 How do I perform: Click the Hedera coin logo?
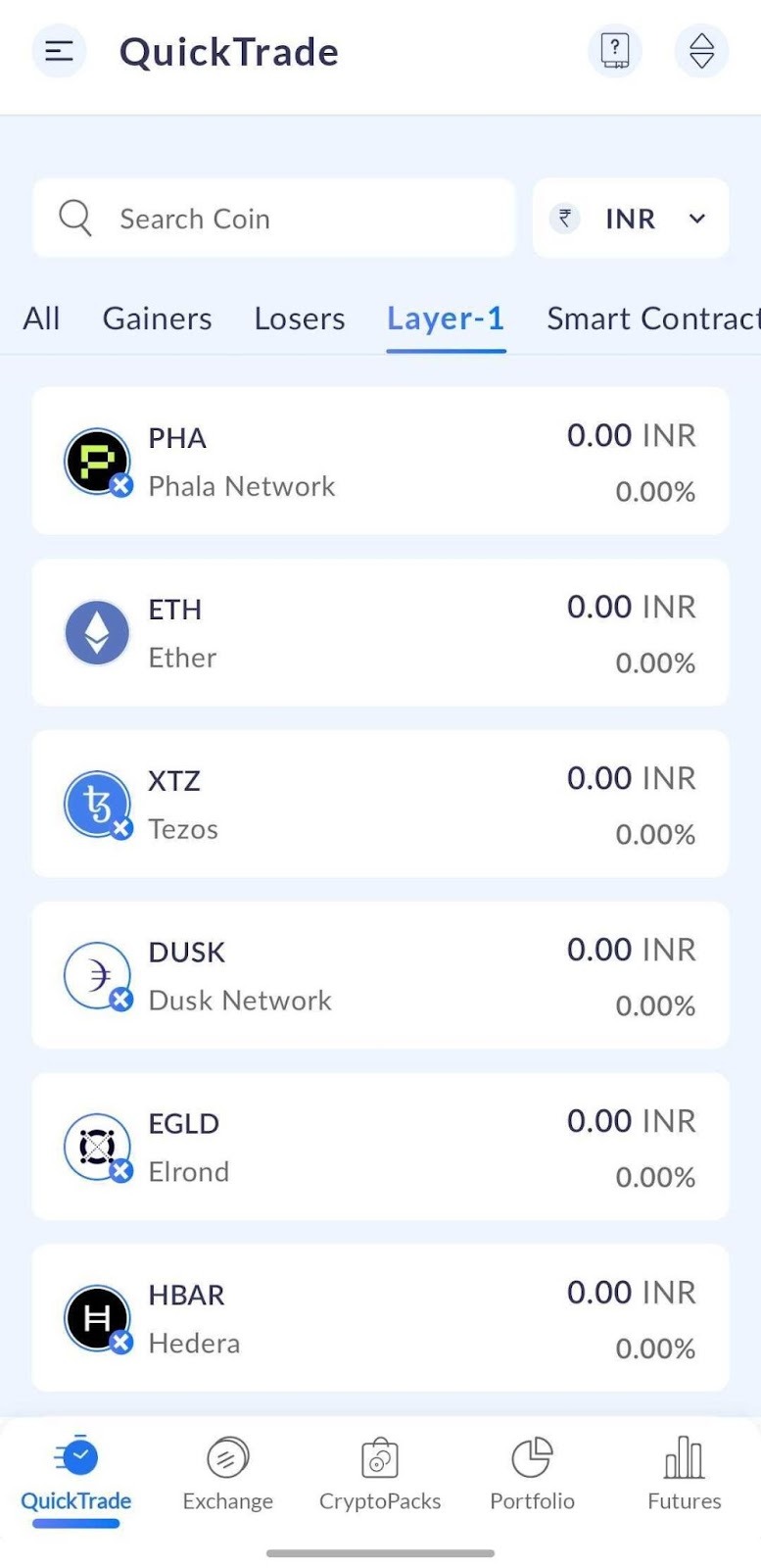coord(97,1317)
